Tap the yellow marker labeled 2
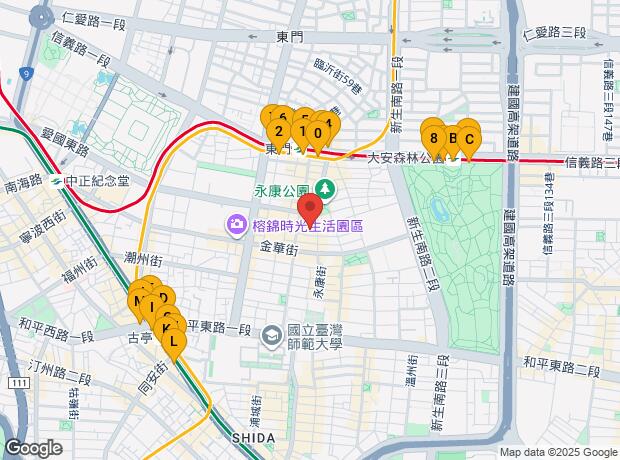The height and width of the screenshot is (460, 620). click(x=277, y=130)
